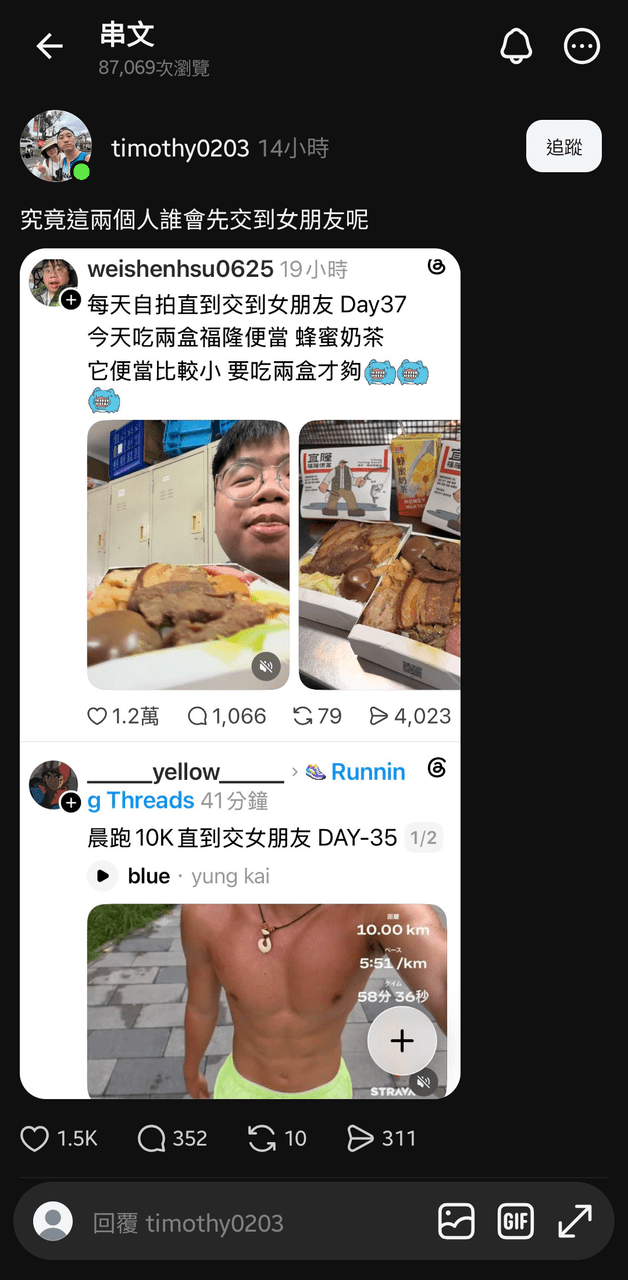
Task: Share the post with 311 shares
Action: pyautogui.click(x=381, y=1138)
